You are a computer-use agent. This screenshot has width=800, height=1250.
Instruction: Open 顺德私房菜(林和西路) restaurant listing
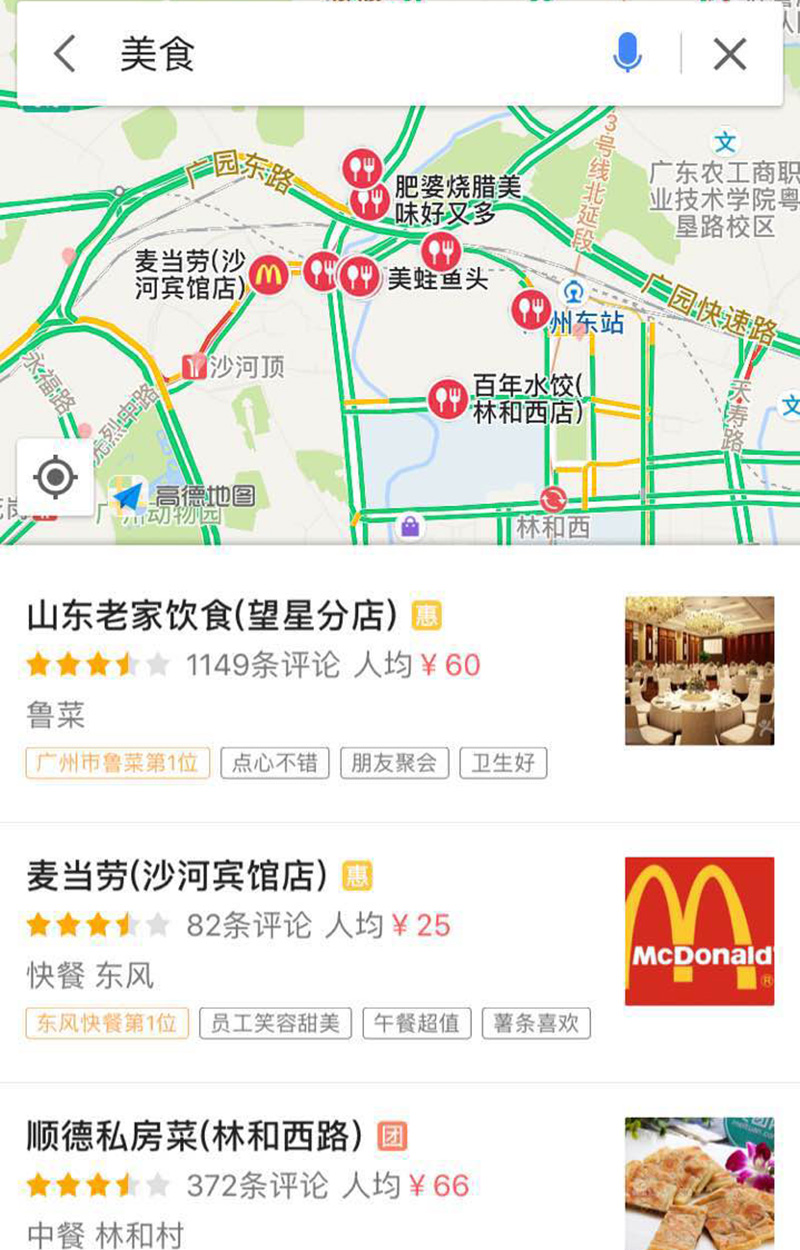click(195, 1135)
